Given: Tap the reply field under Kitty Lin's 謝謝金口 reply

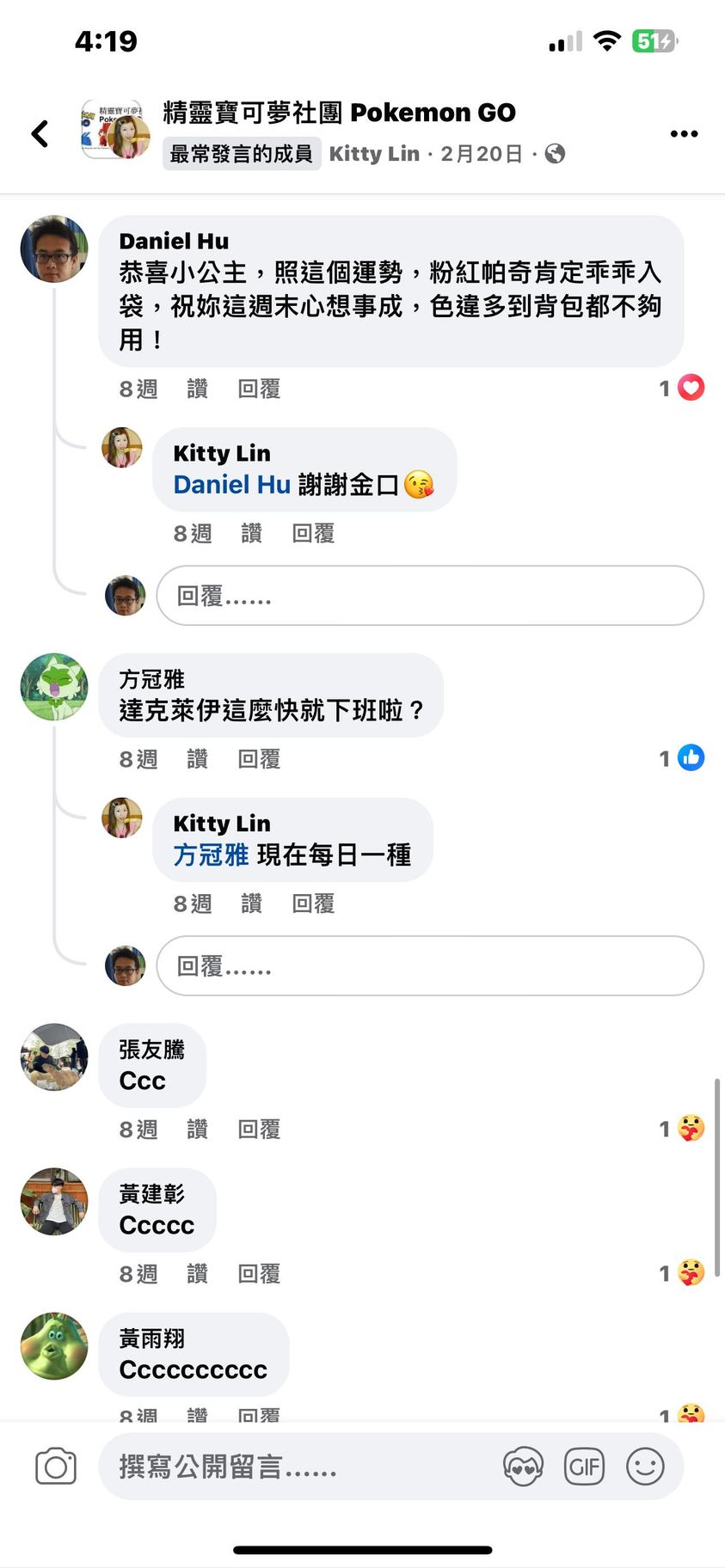Looking at the screenshot, I should click(x=430, y=596).
